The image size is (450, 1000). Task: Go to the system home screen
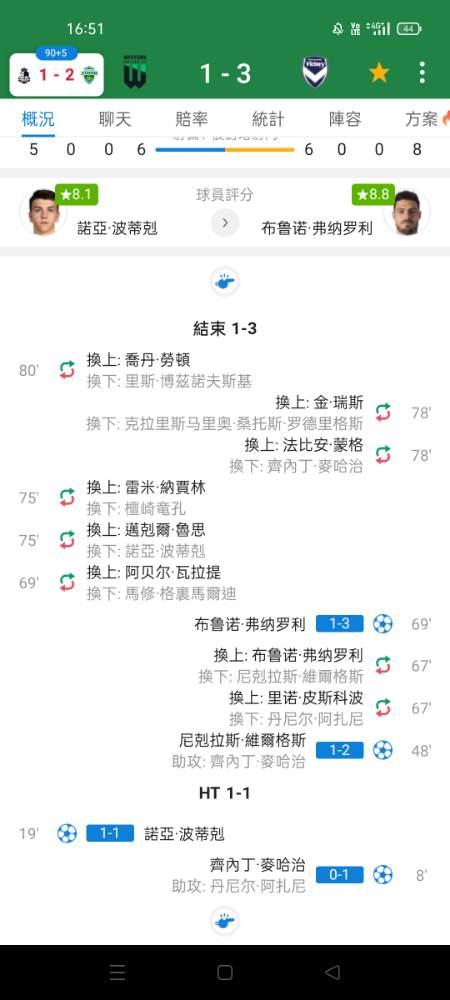[x=225, y=973]
